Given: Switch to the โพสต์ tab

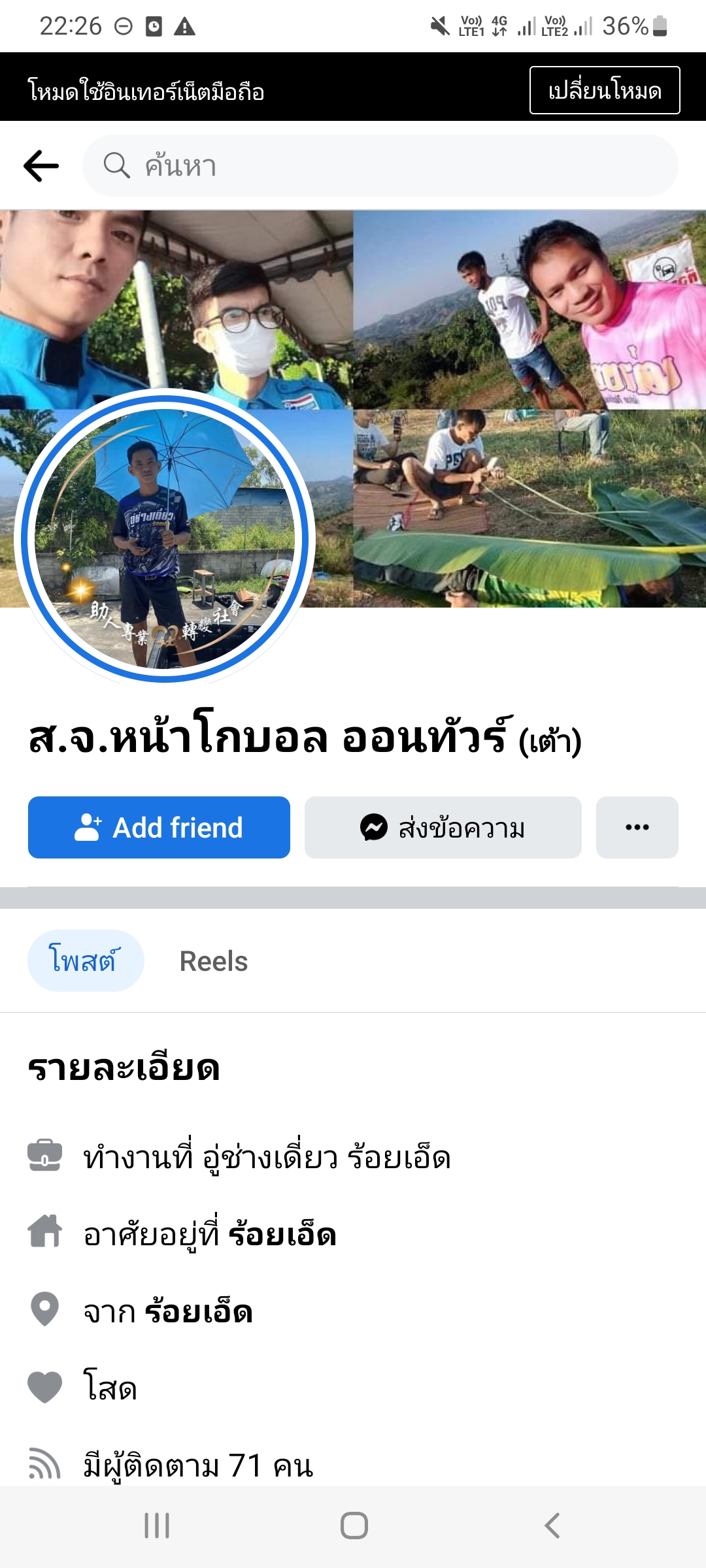Looking at the screenshot, I should (85, 961).
